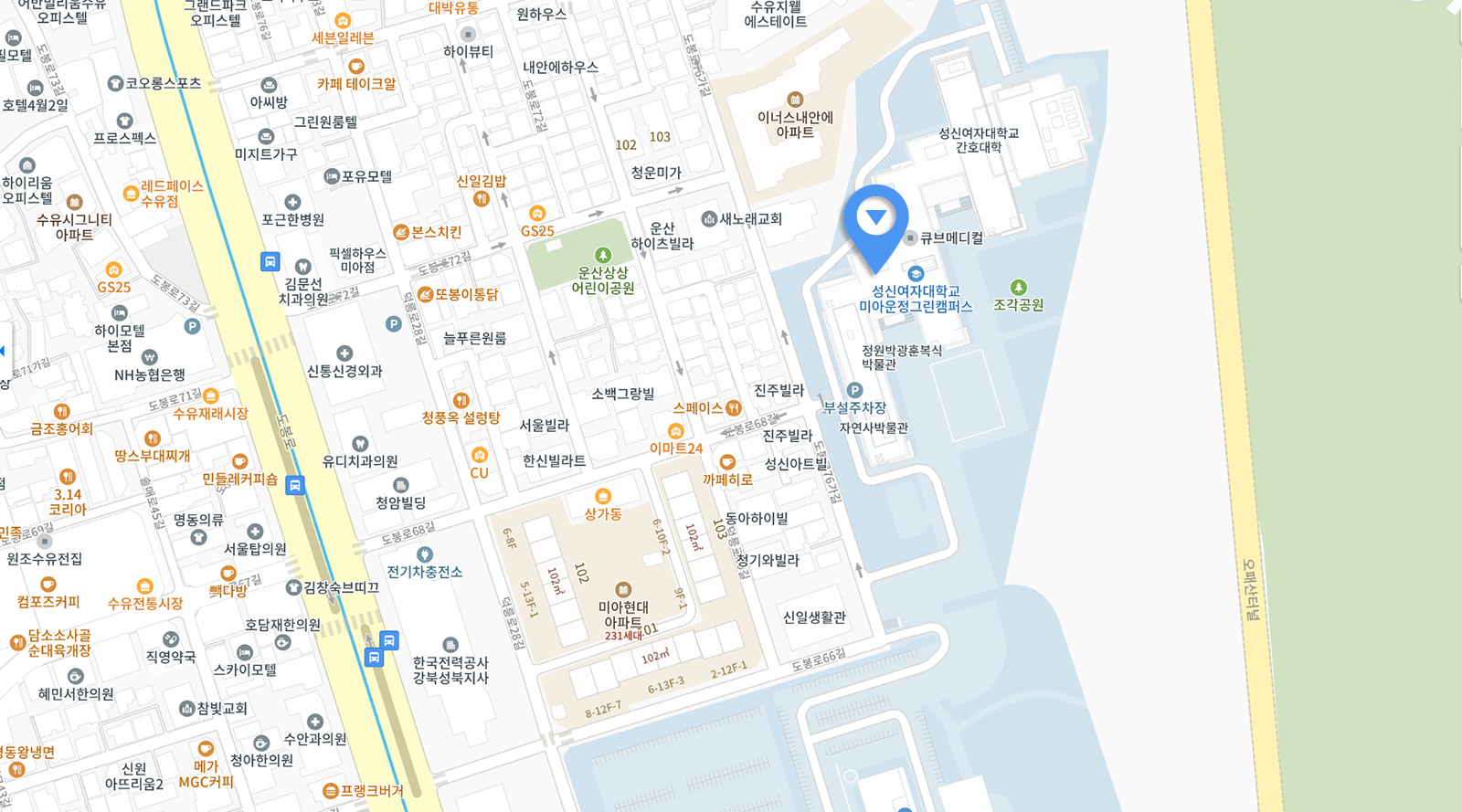The width and height of the screenshot is (1462, 812).
Task: Select the 한국전력공사 강북성북지사 marker
Action: point(450,646)
